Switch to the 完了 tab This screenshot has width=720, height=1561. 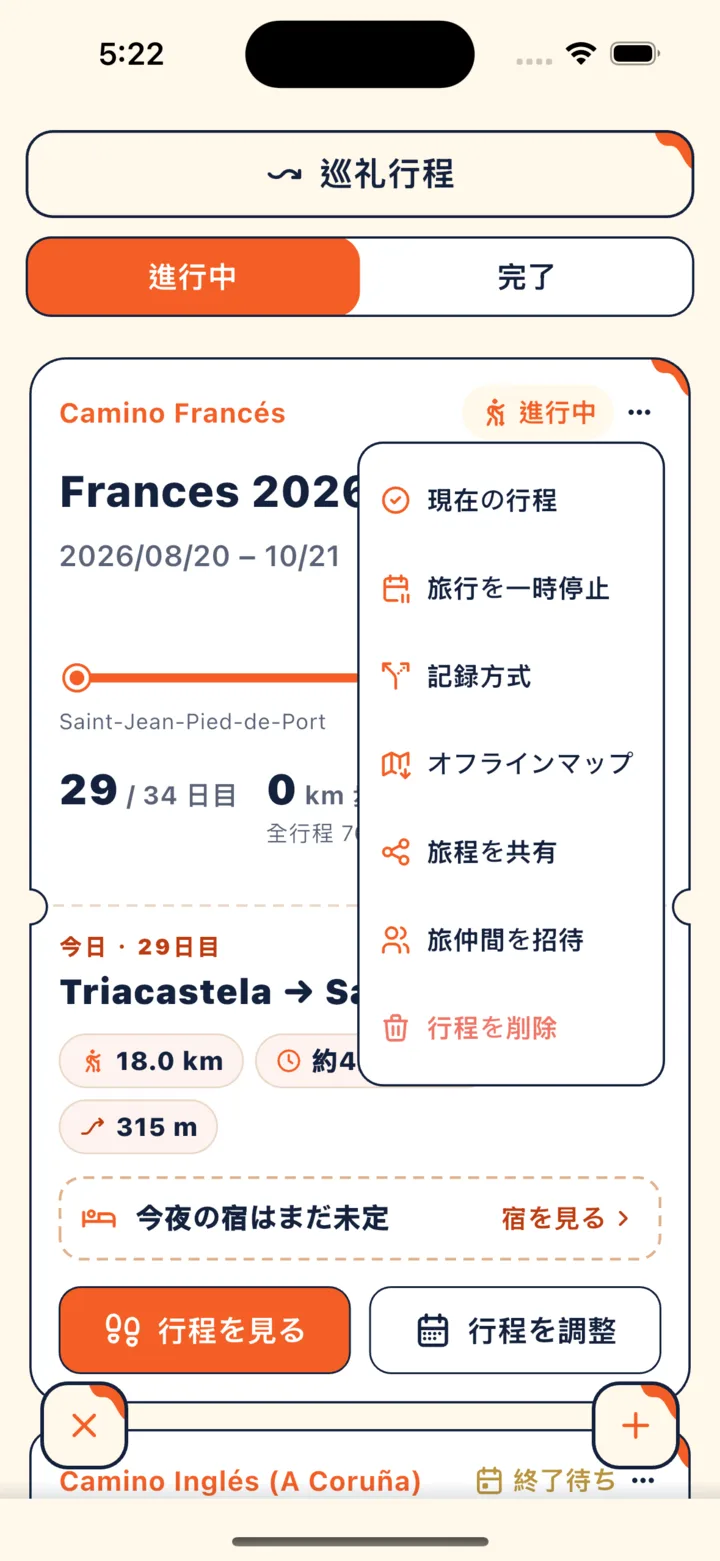[526, 277]
